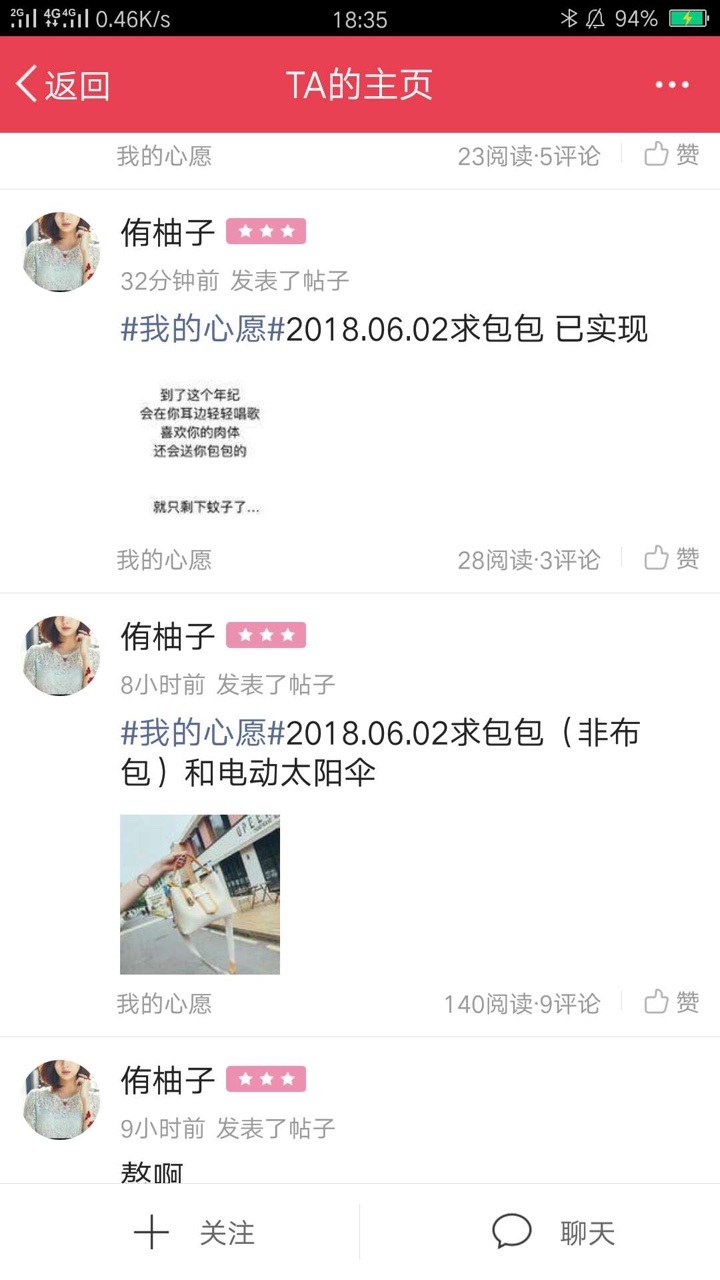The image size is (720, 1280).
Task: Like the post with 23阅读·5评论
Action: pyautogui.click(x=672, y=155)
